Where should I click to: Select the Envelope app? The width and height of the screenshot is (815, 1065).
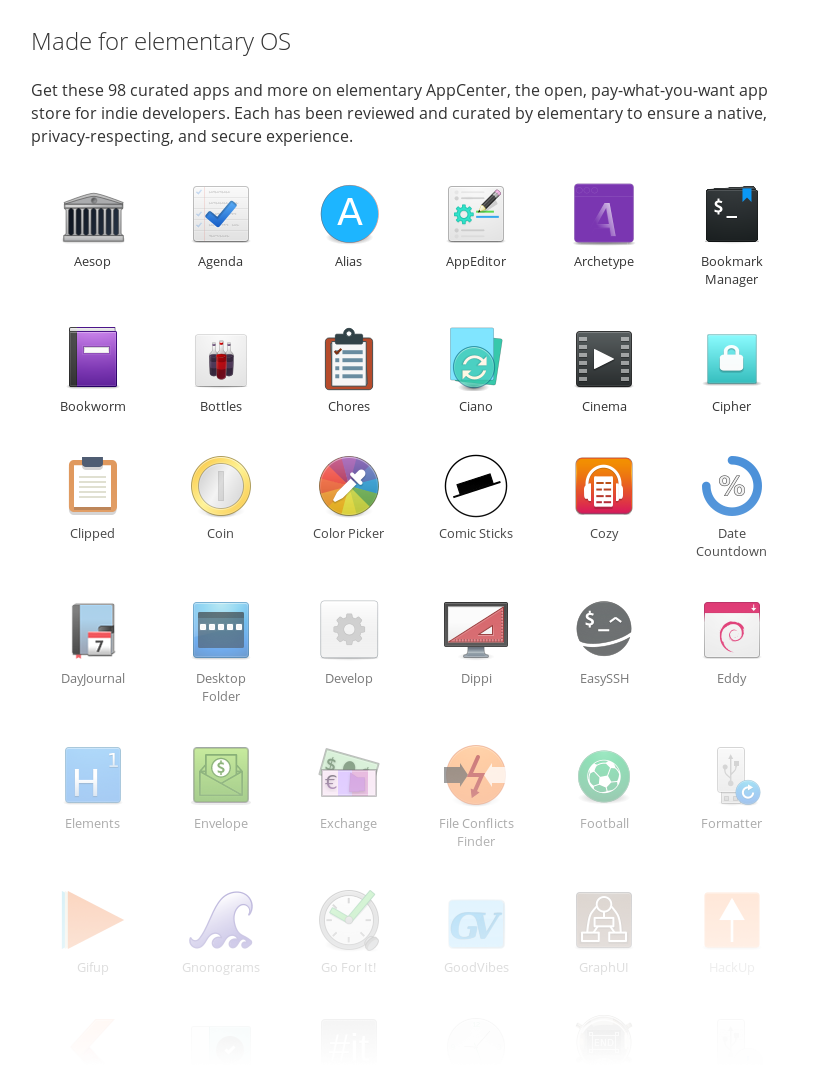221,776
